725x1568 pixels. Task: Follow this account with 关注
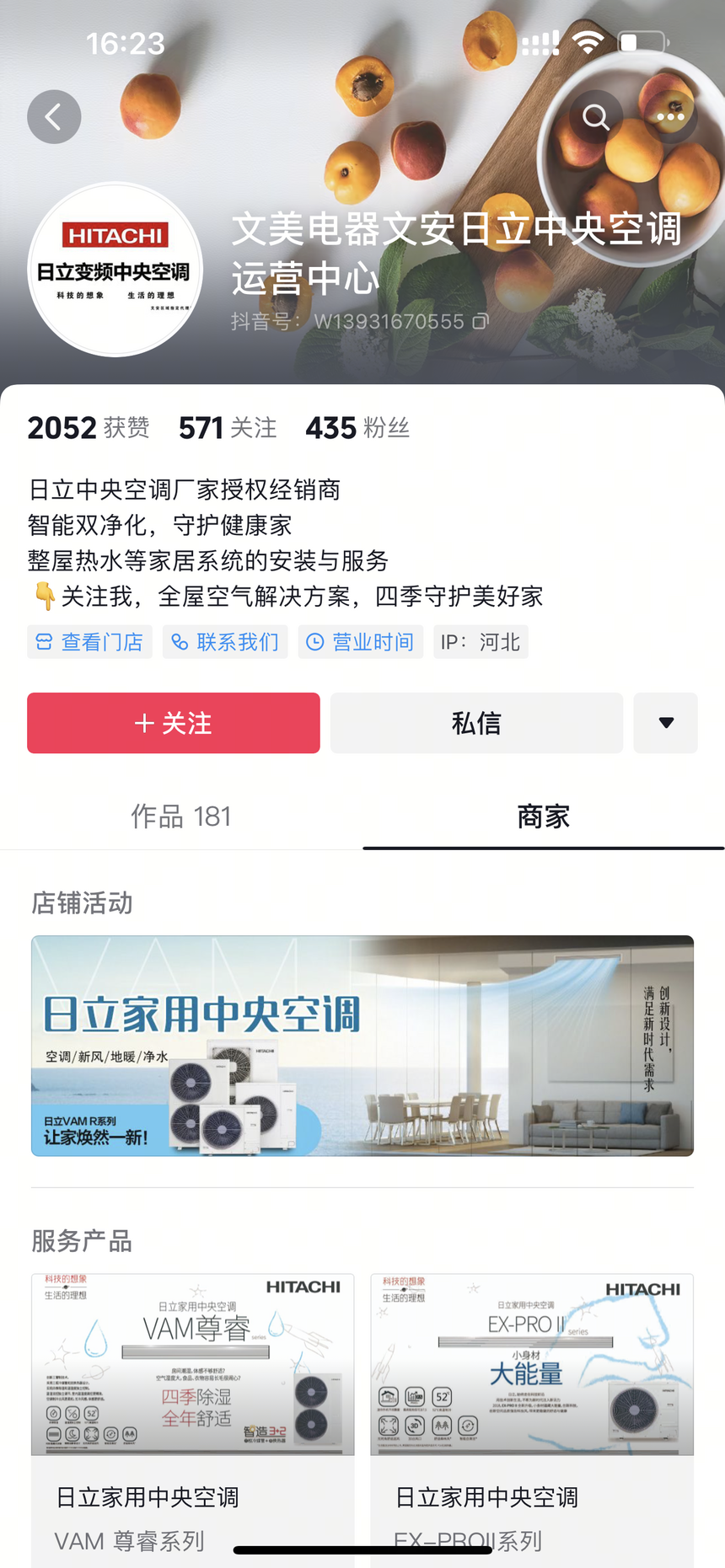coord(174,723)
